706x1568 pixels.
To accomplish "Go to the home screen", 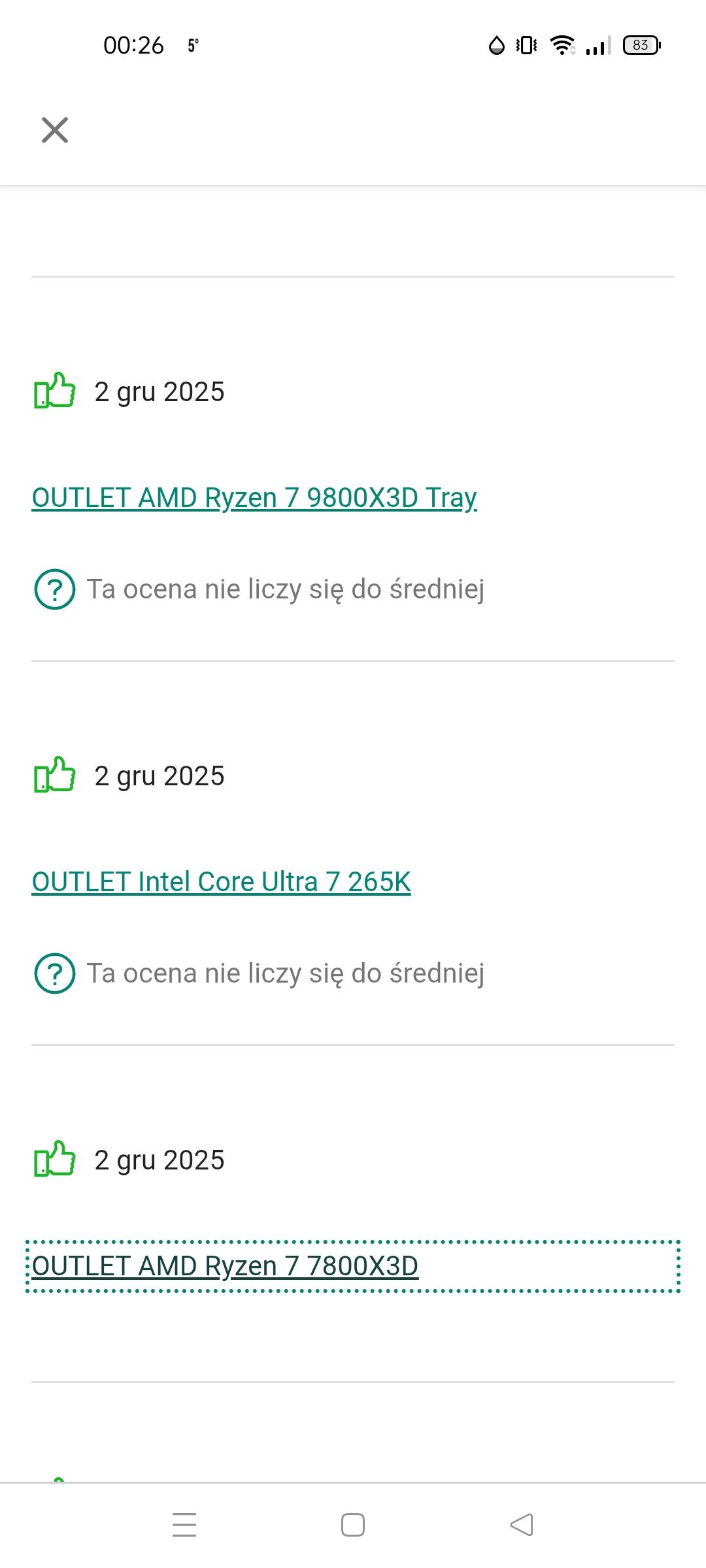I will [x=353, y=1525].
